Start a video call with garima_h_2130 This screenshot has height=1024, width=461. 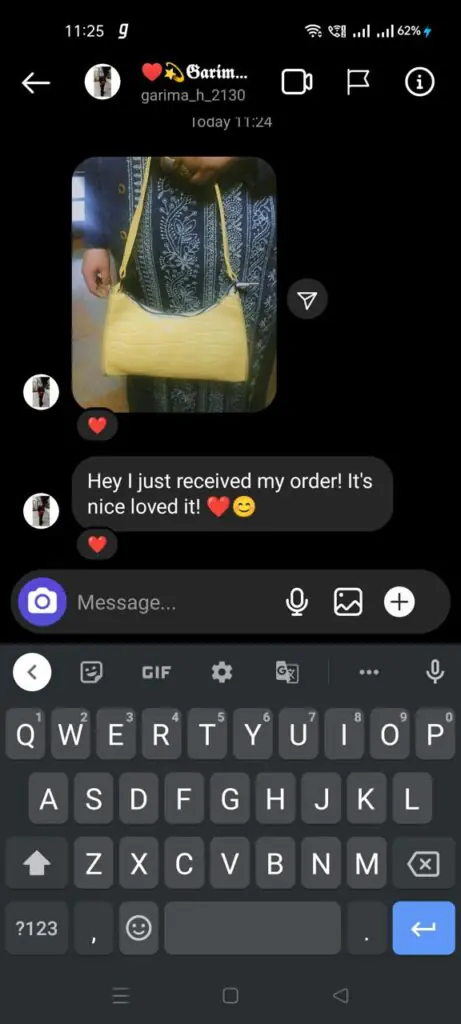click(x=296, y=82)
